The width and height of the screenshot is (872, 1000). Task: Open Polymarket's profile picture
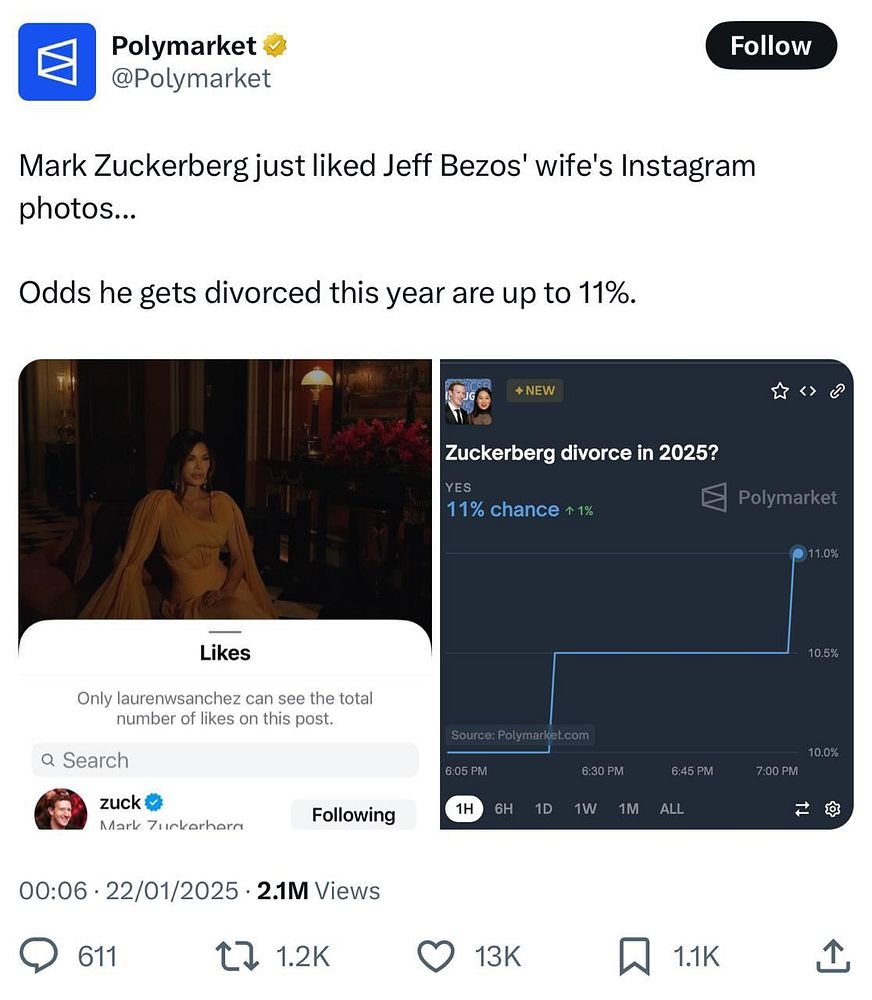(x=57, y=62)
